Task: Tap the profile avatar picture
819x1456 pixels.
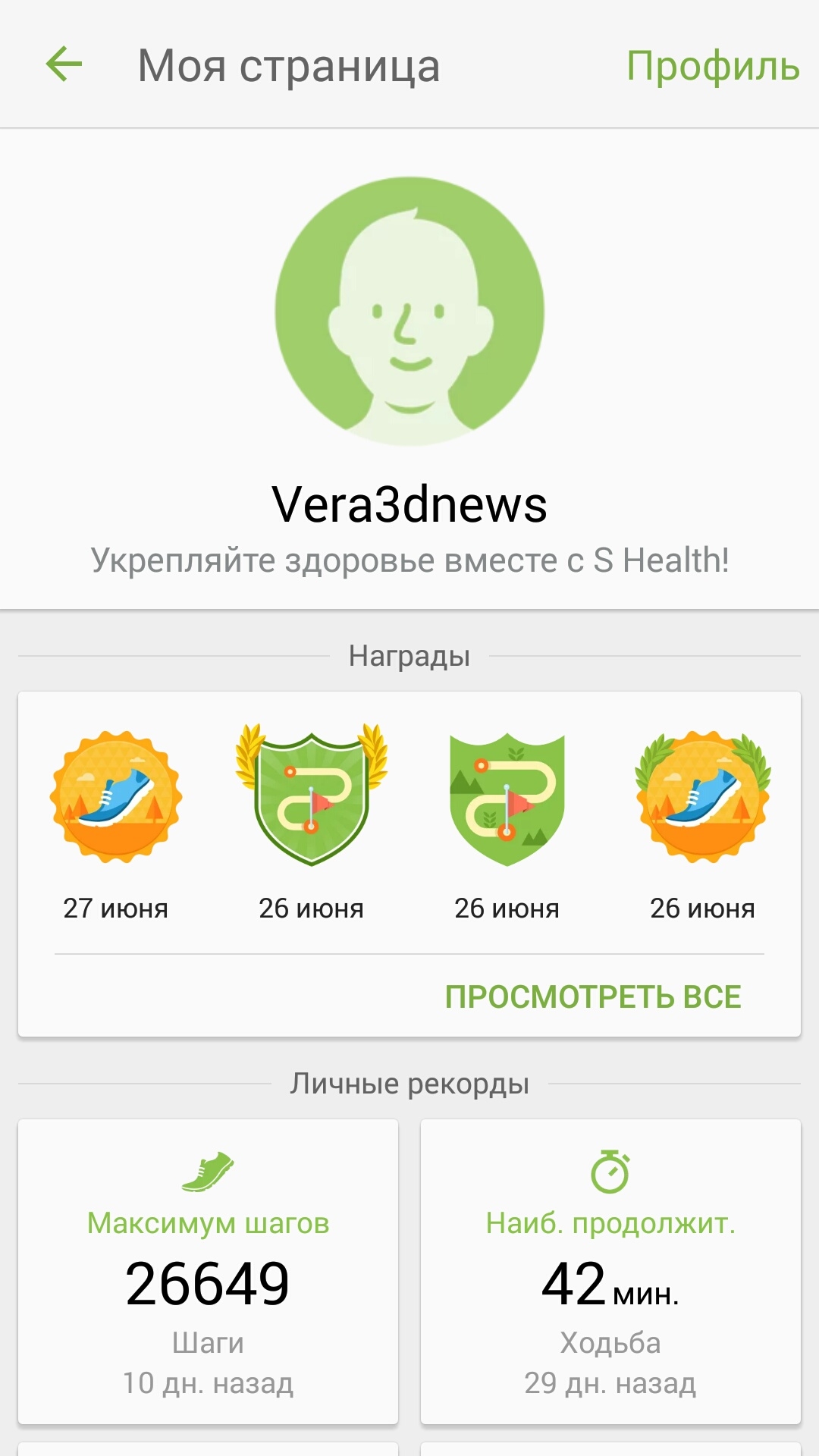Action: pos(409,311)
